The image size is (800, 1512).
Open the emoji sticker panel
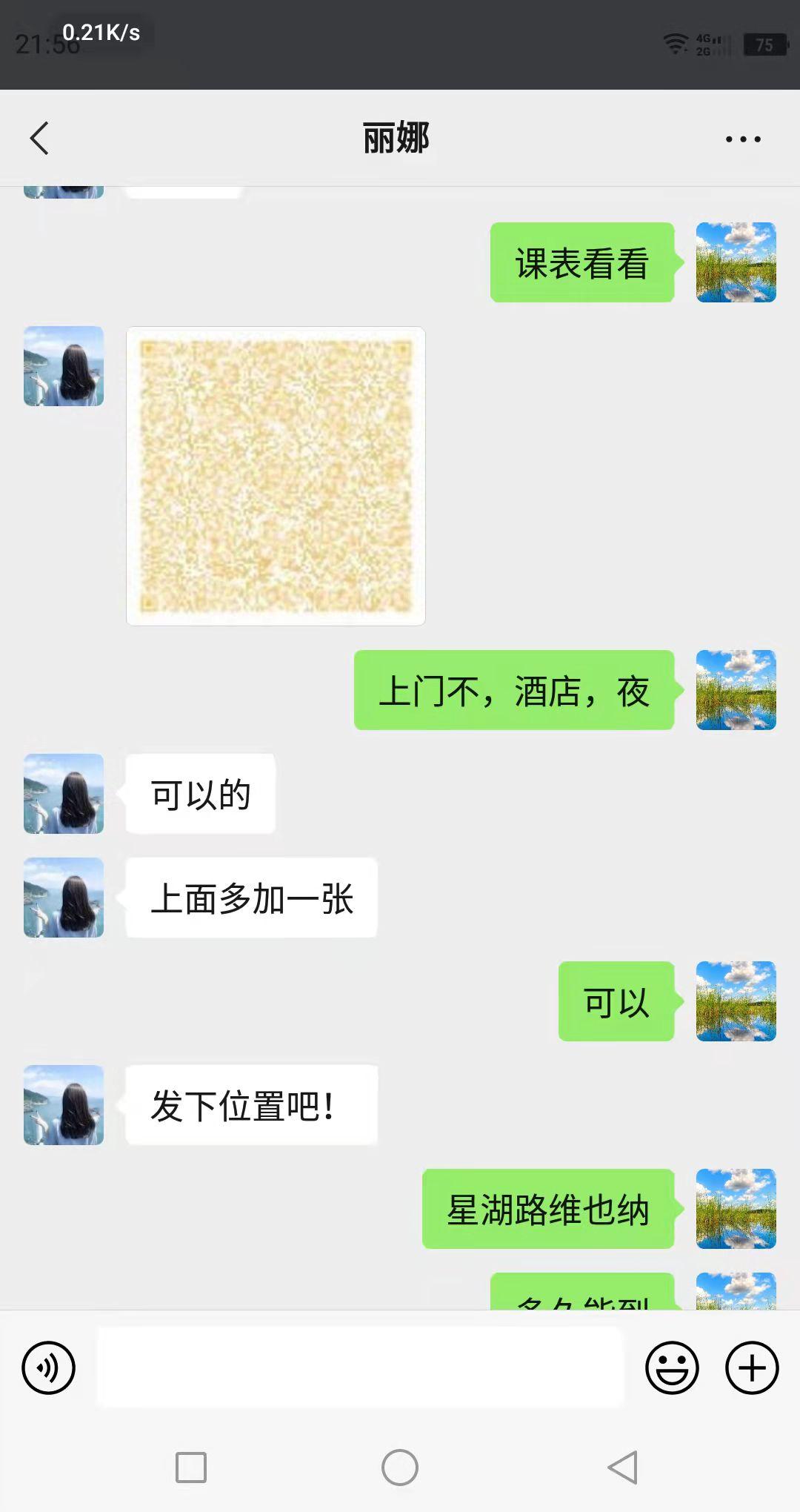click(672, 1367)
